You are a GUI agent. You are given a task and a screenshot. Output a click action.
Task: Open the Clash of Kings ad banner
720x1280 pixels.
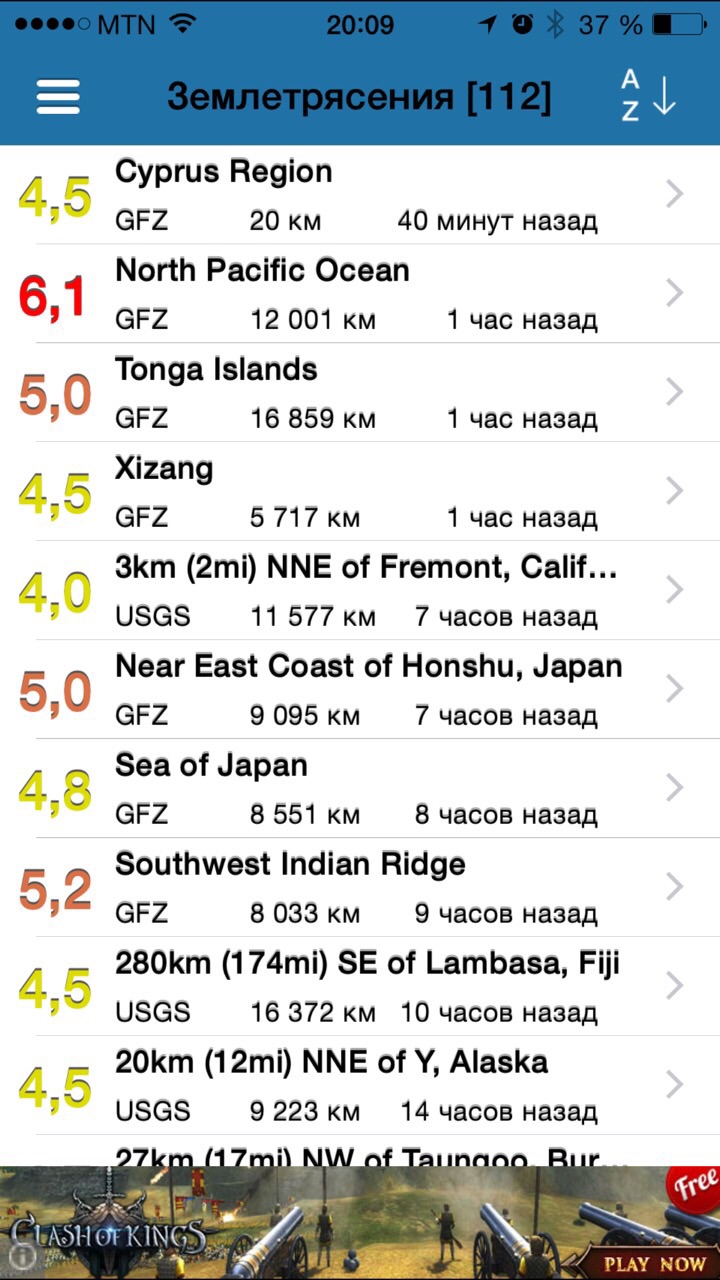(x=360, y=1224)
